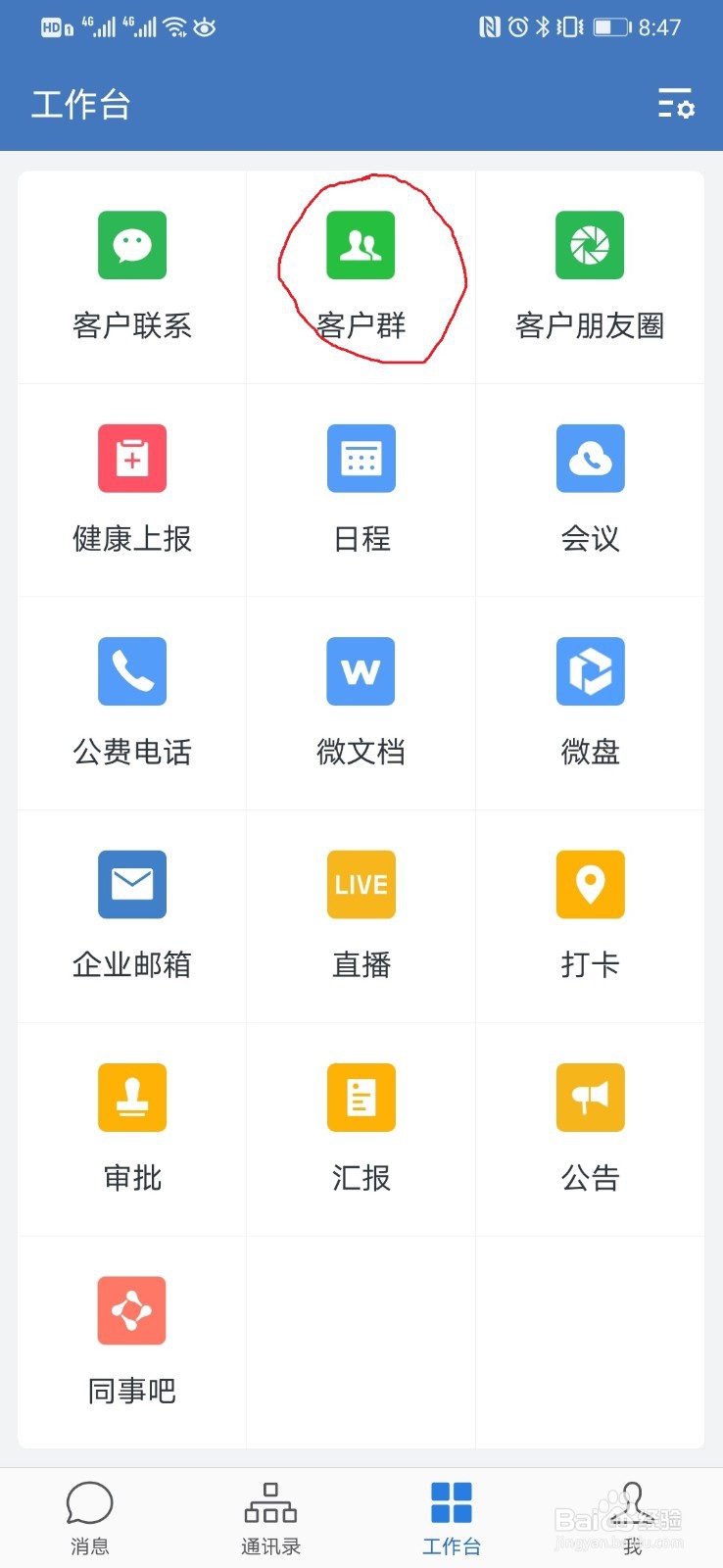This screenshot has width=723, height=1568.
Task: Open the 日程 schedule app
Action: (361, 485)
